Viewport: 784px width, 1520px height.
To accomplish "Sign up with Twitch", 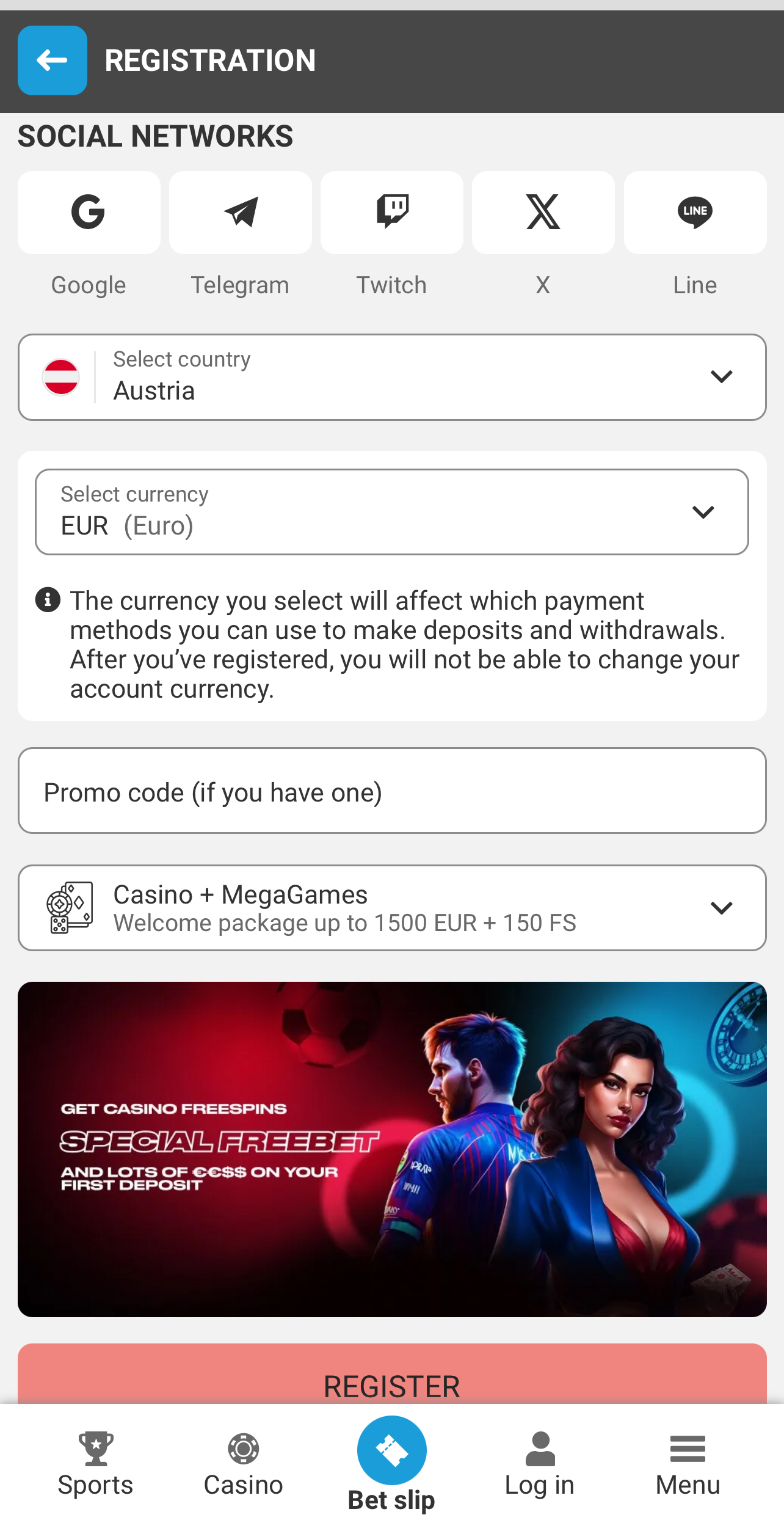I will point(392,213).
